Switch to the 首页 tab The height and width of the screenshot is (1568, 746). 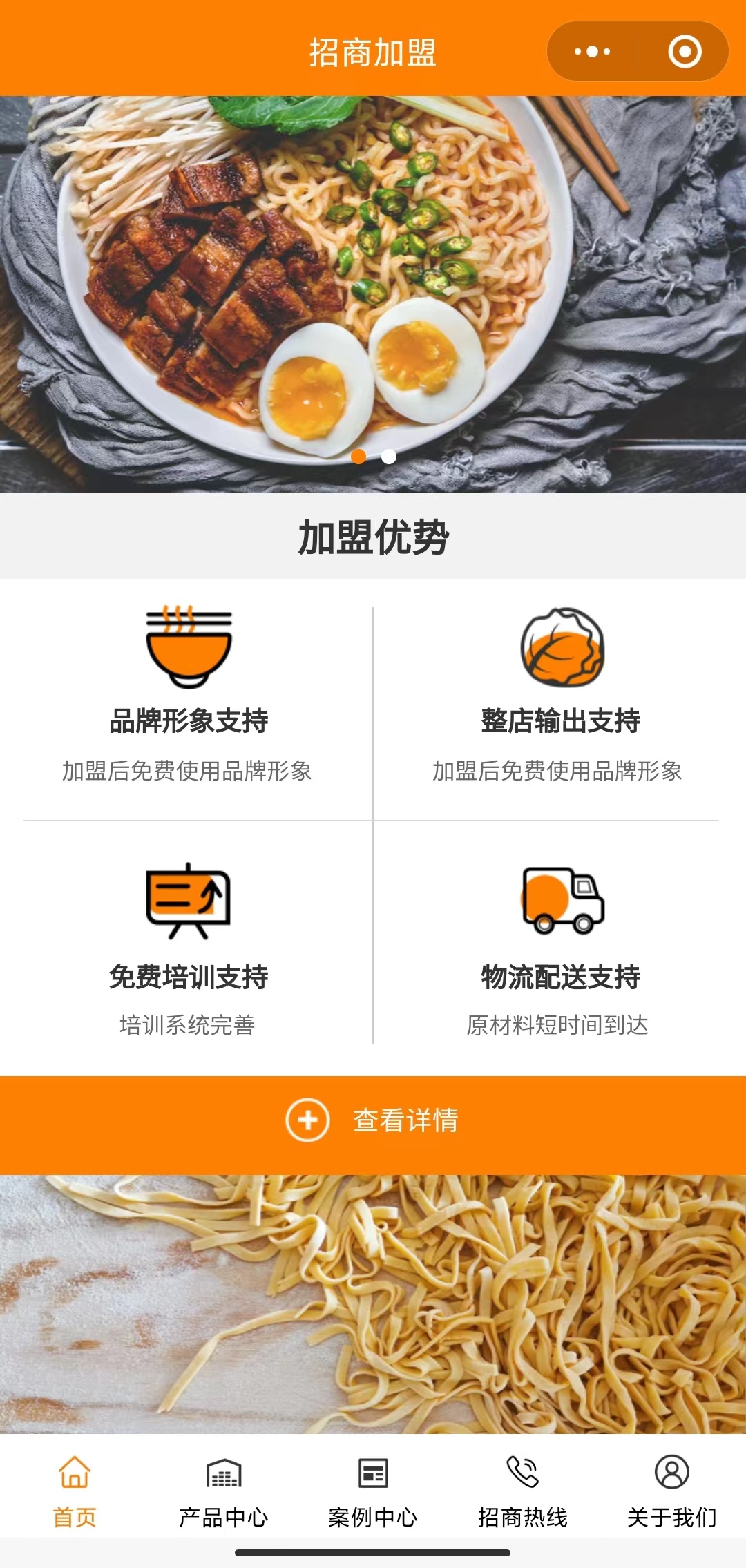pyautogui.click(x=75, y=1491)
